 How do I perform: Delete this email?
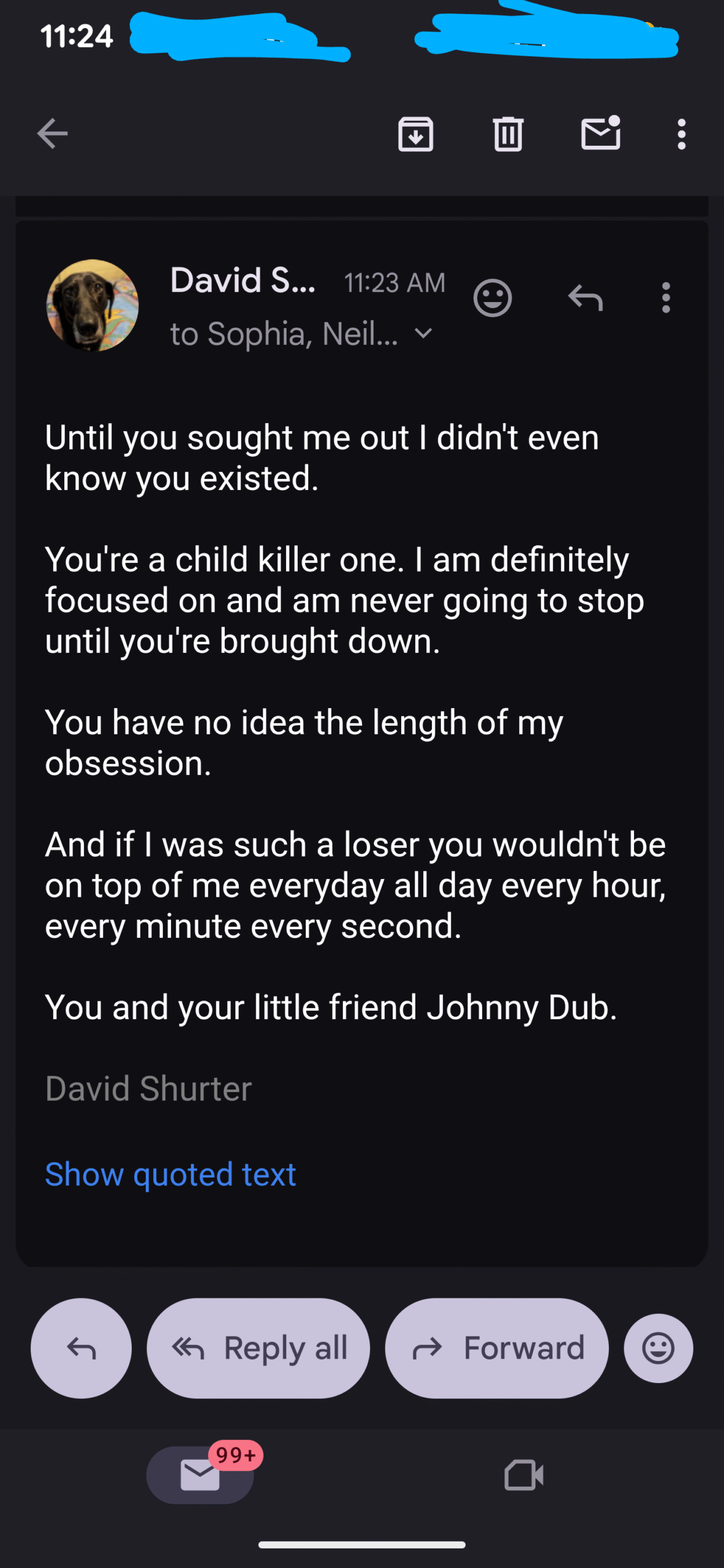[508, 134]
